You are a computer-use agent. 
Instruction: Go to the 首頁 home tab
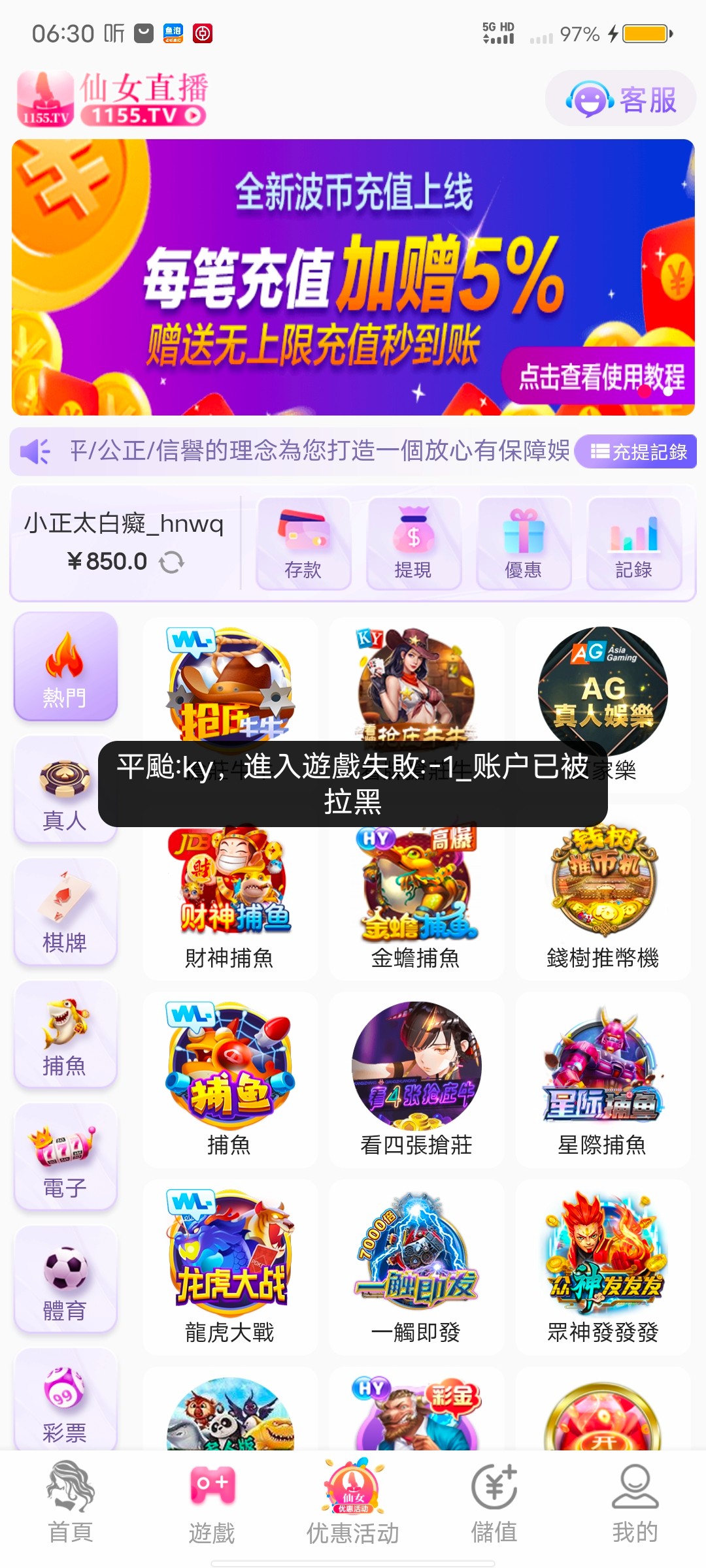click(71, 1503)
